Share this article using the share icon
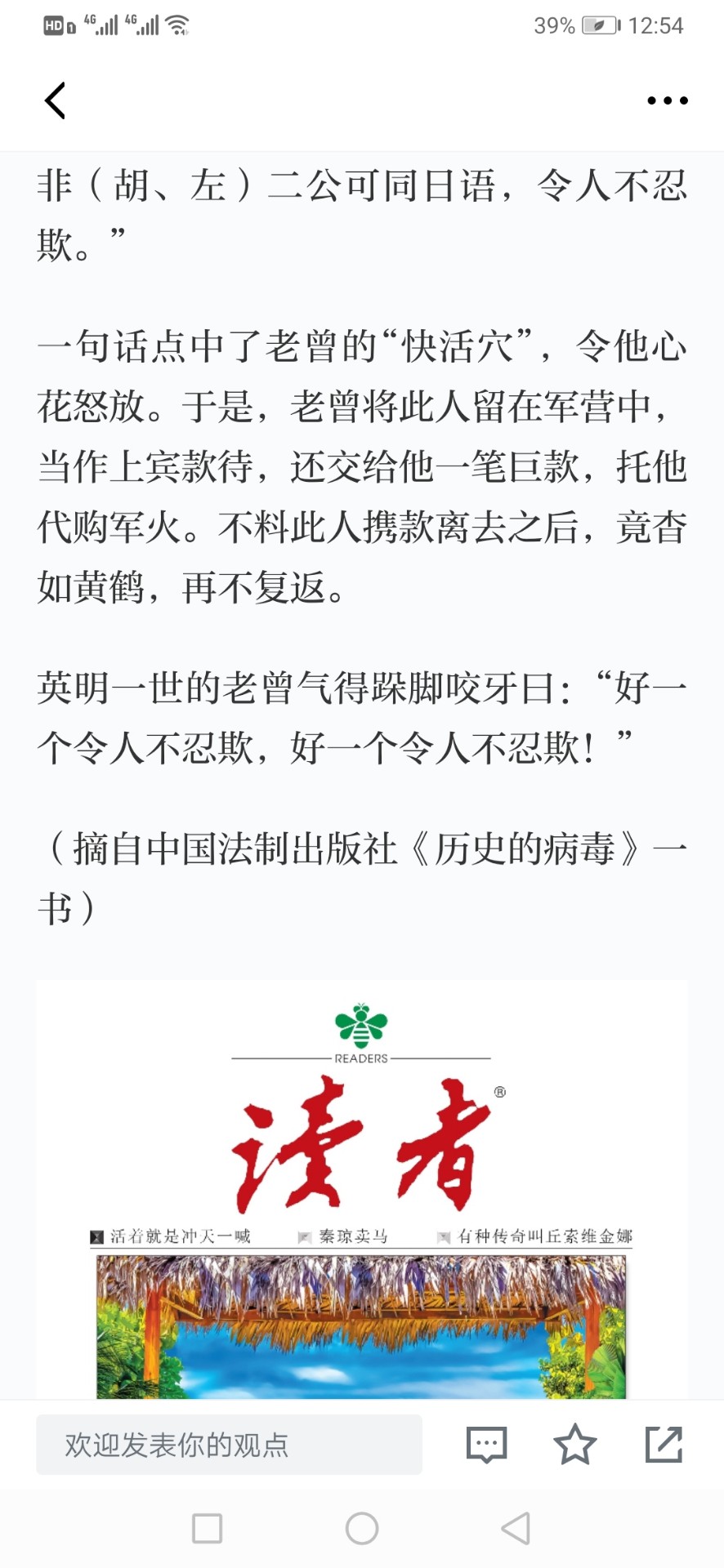 [664, 1445]
